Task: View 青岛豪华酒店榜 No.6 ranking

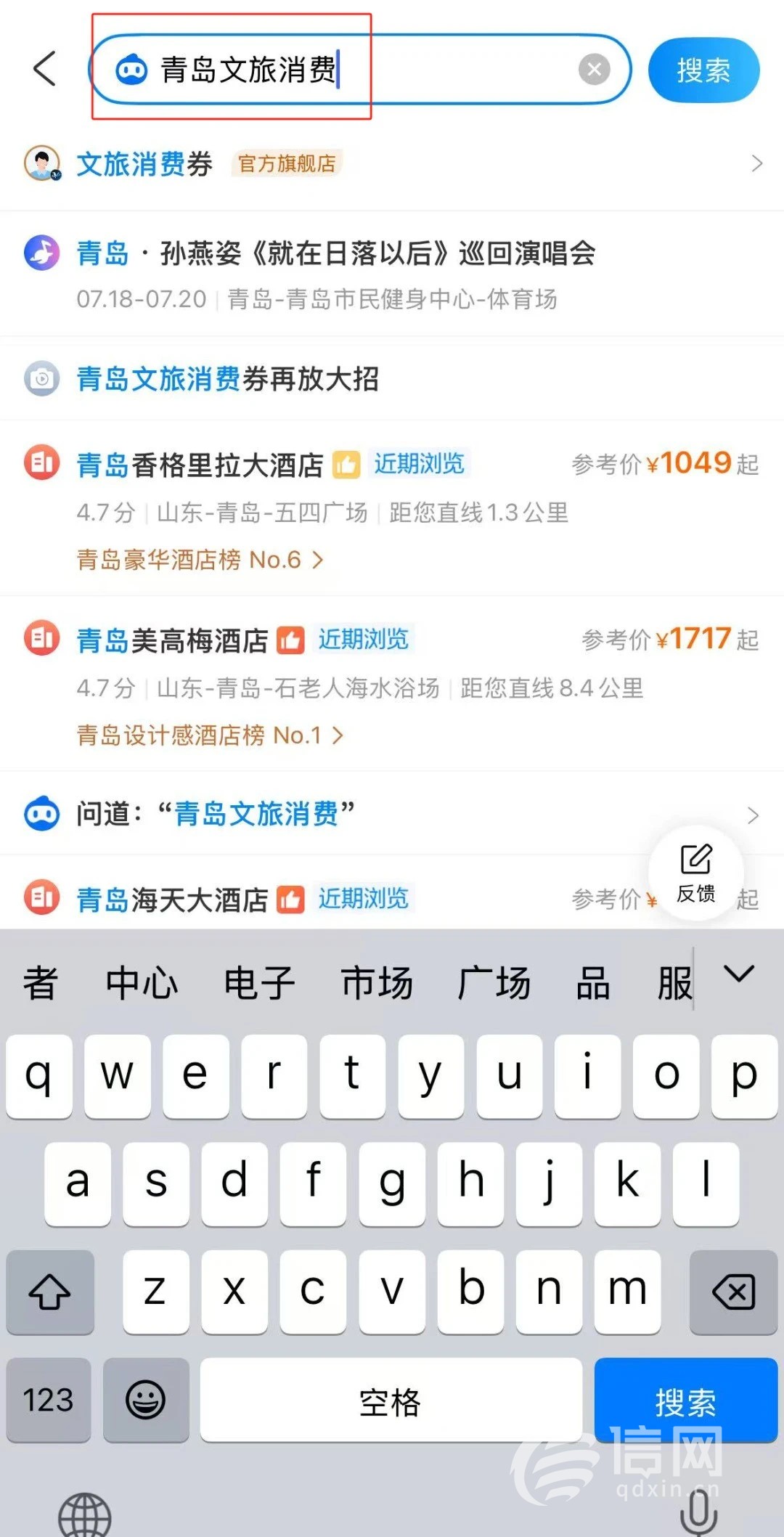Action: click(x=200, y=560)
